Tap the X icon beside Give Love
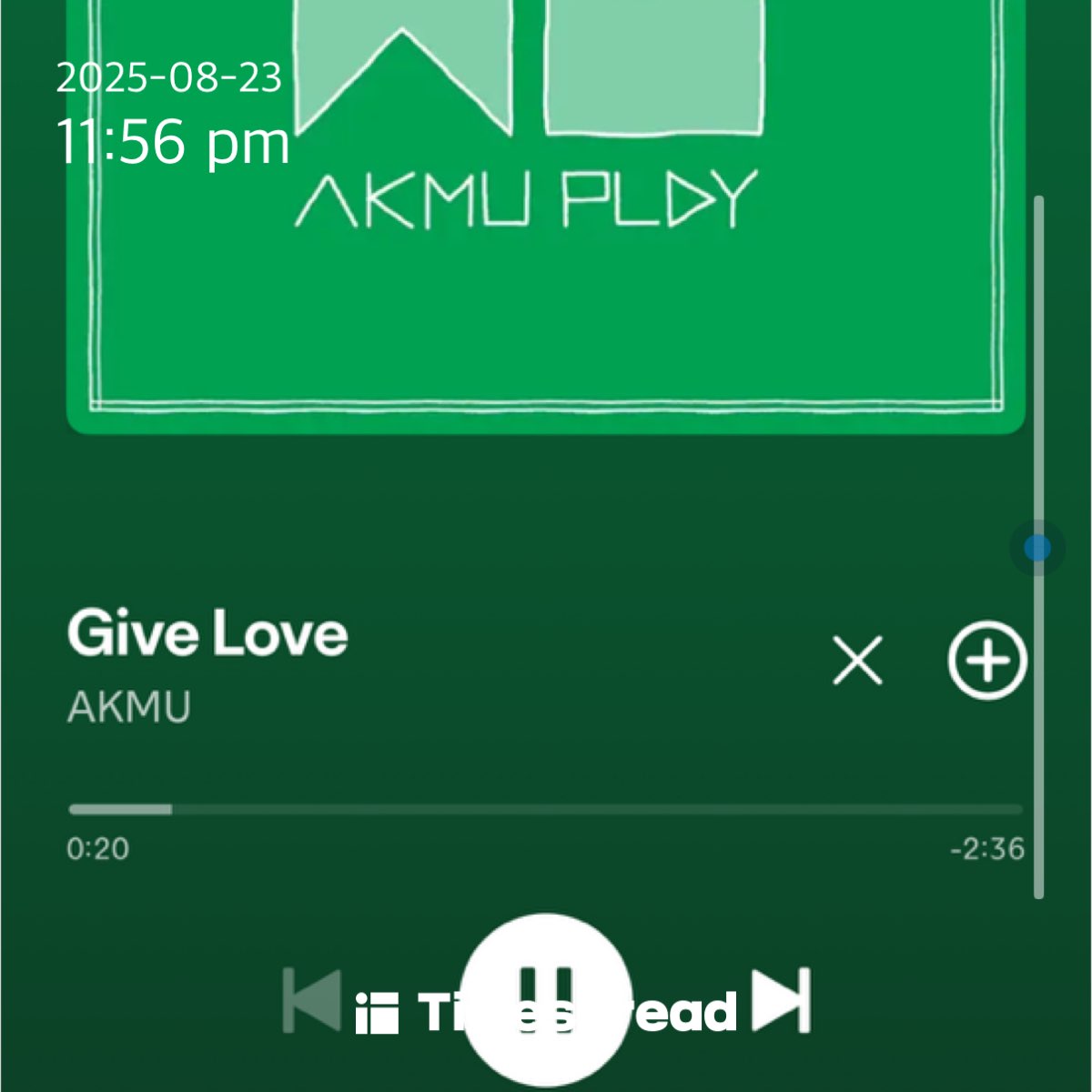This screenshot has width=1092, height=1092. pyautogui.click(x=857, y=660)
